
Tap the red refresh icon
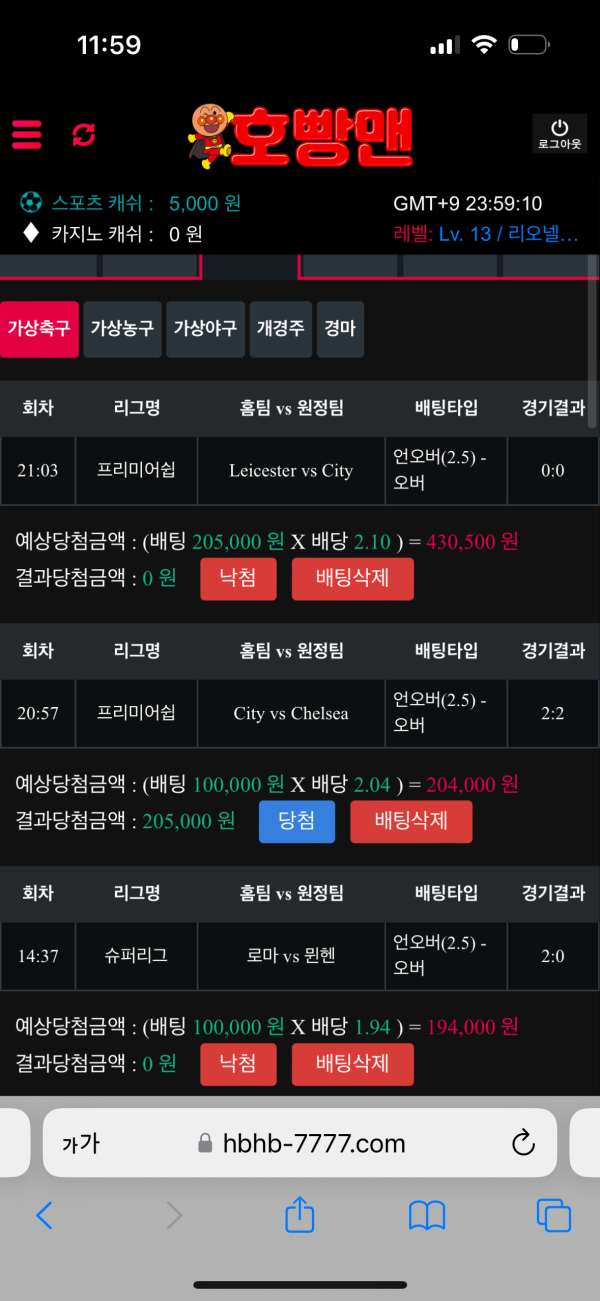click(x=84, y=134)
